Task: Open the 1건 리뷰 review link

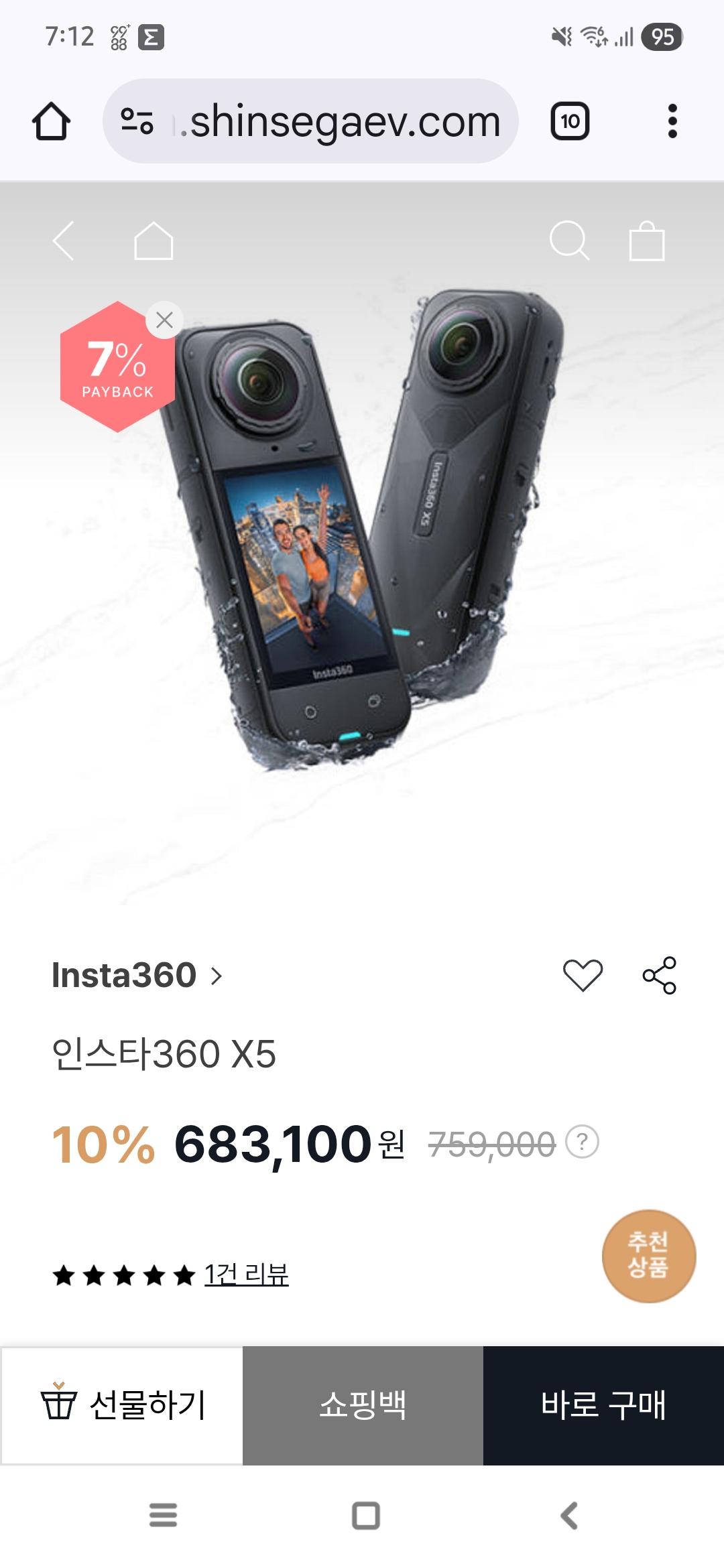Action: pyautogui.click(x=246, y=1275)
